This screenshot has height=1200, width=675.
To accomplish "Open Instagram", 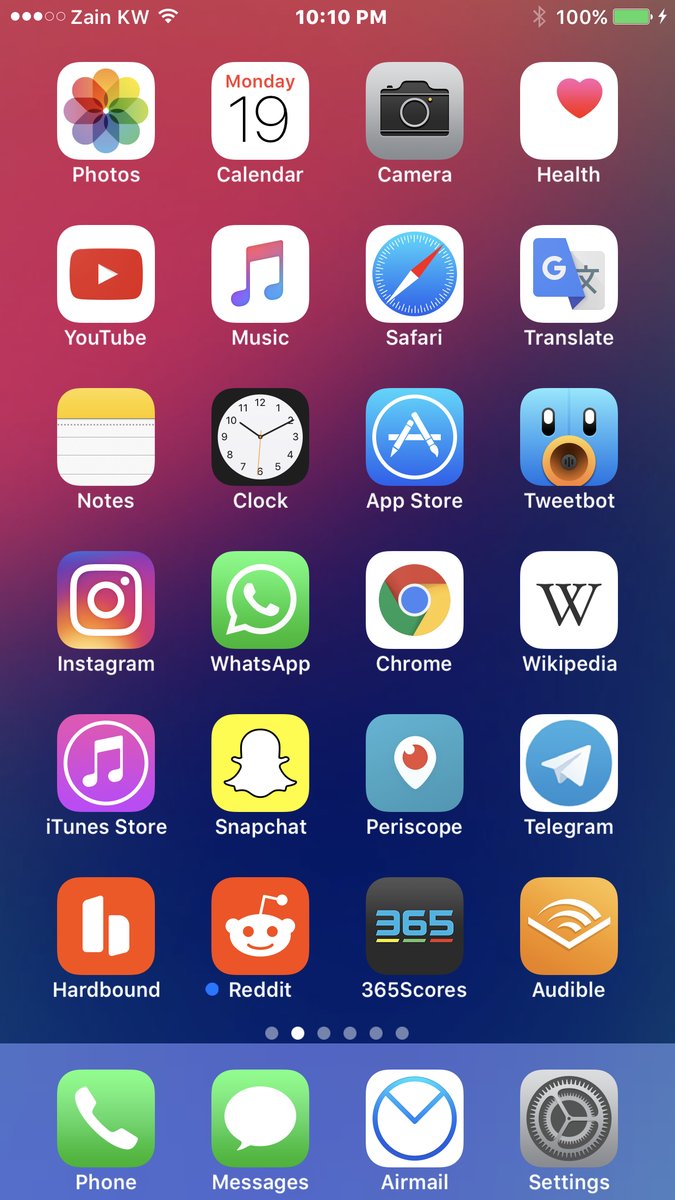I will [106, 600].
